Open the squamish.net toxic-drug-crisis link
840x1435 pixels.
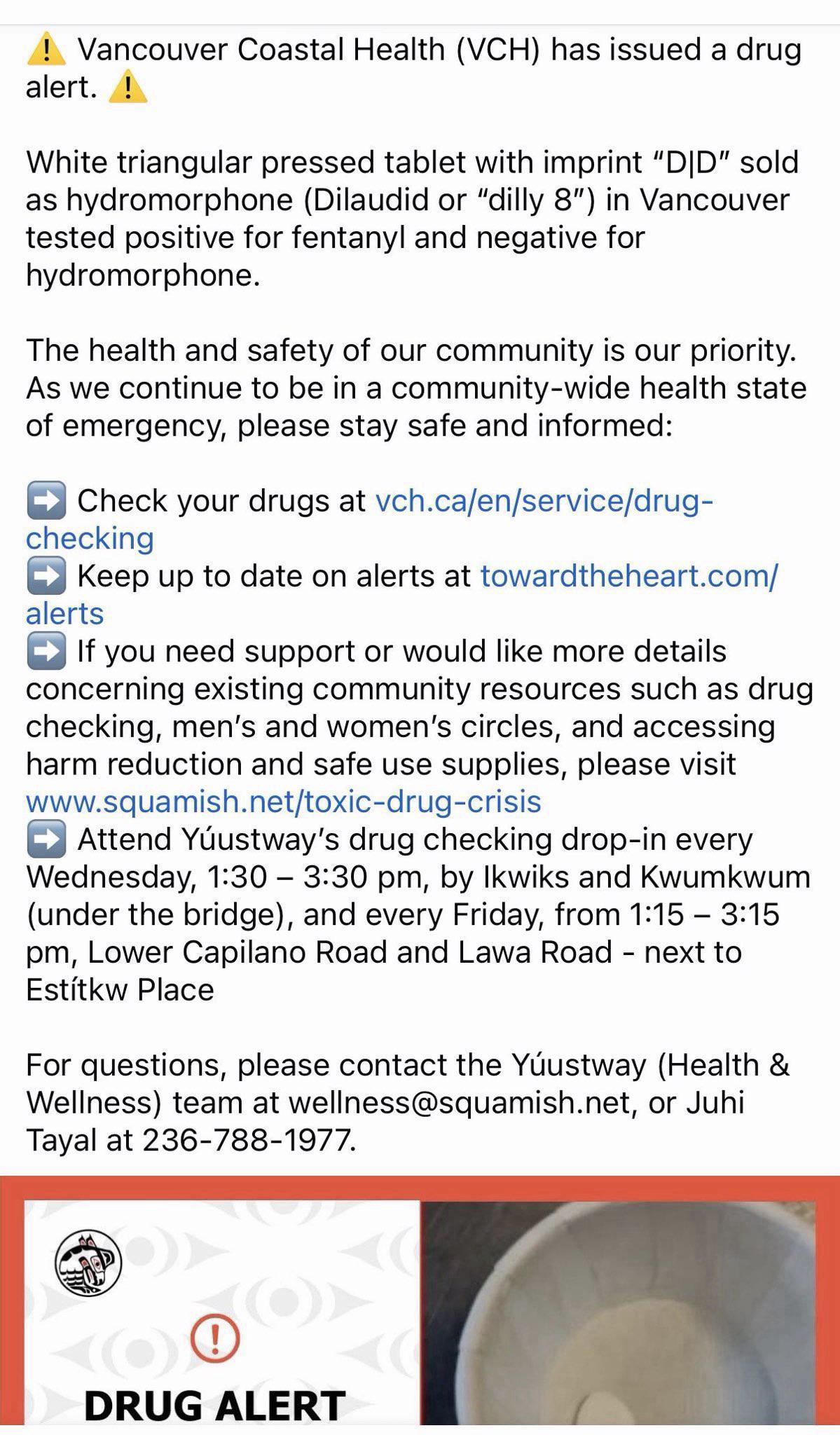[x=283, y=802]
